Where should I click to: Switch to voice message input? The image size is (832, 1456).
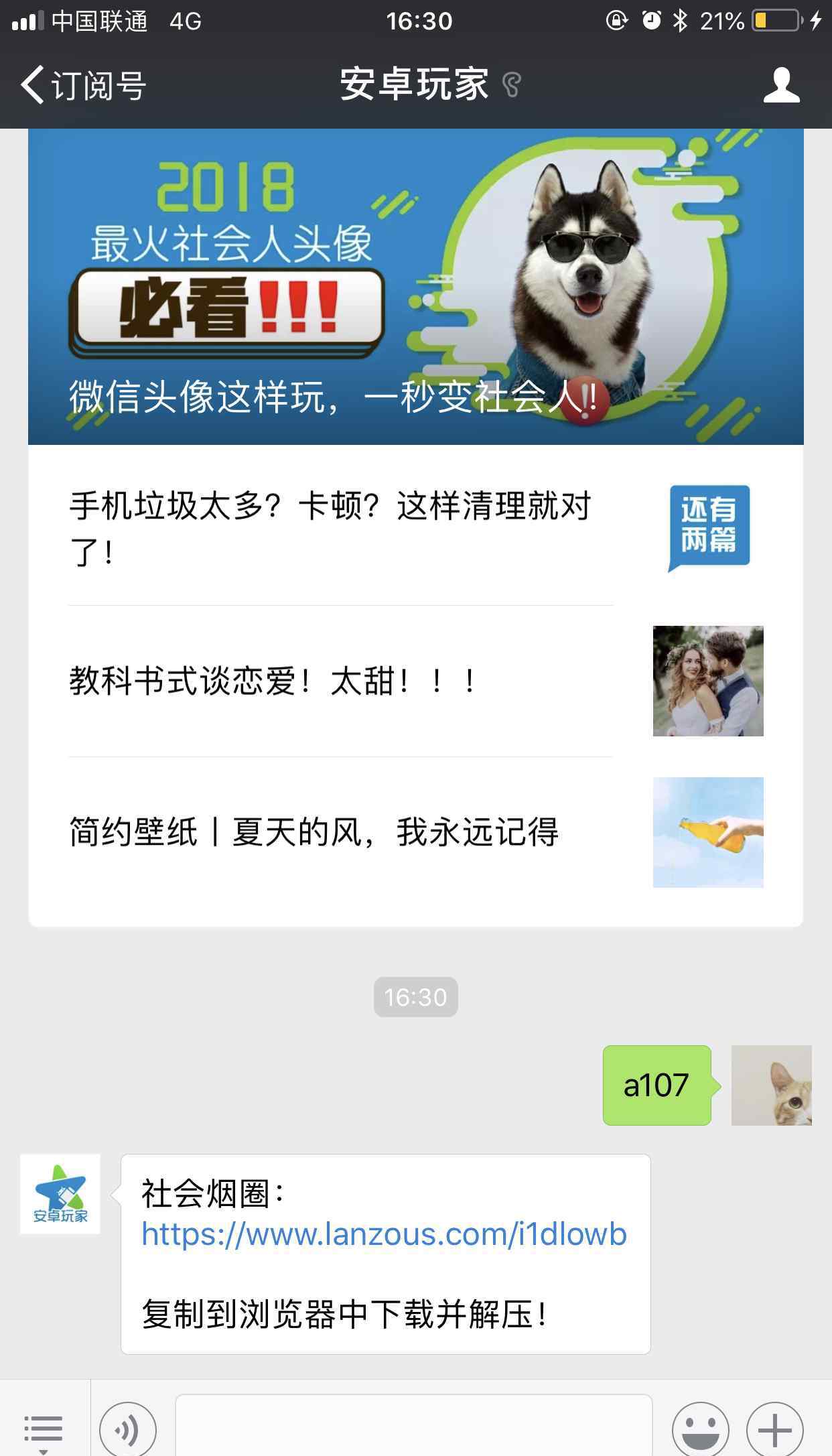[127, 1431]
